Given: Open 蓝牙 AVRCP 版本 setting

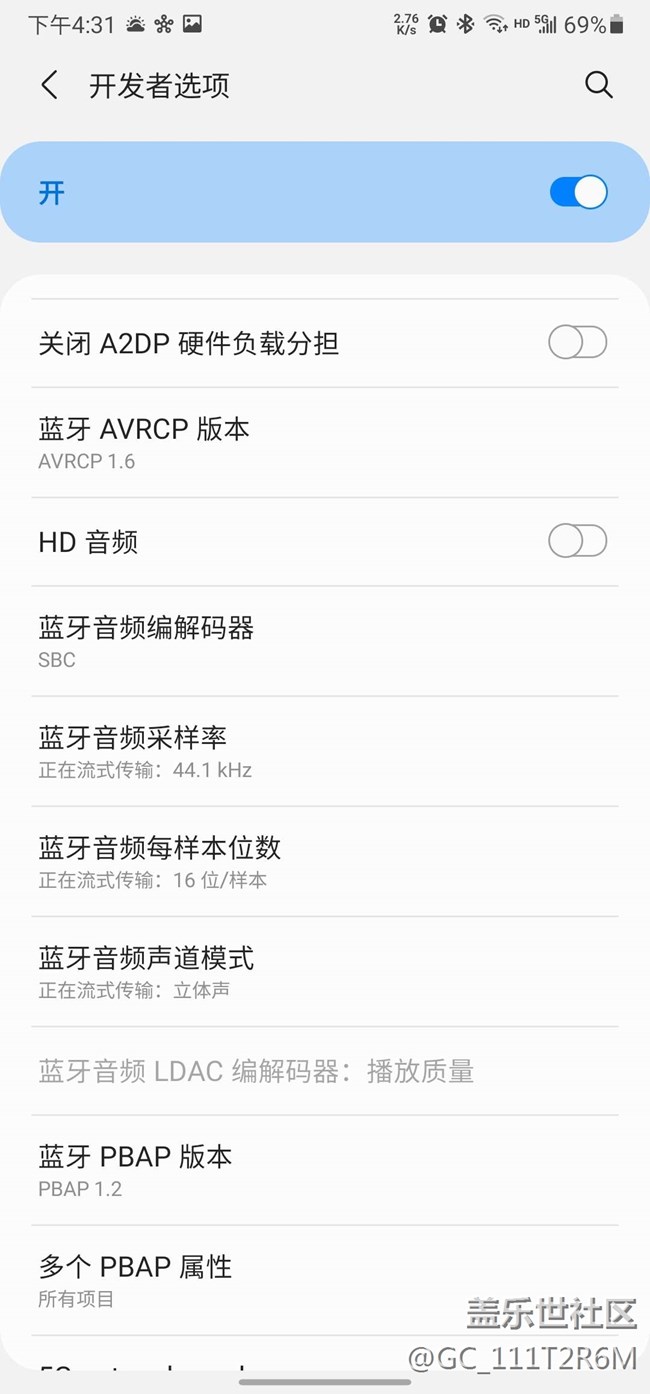Looking at the screenshot, I should 324,443.
